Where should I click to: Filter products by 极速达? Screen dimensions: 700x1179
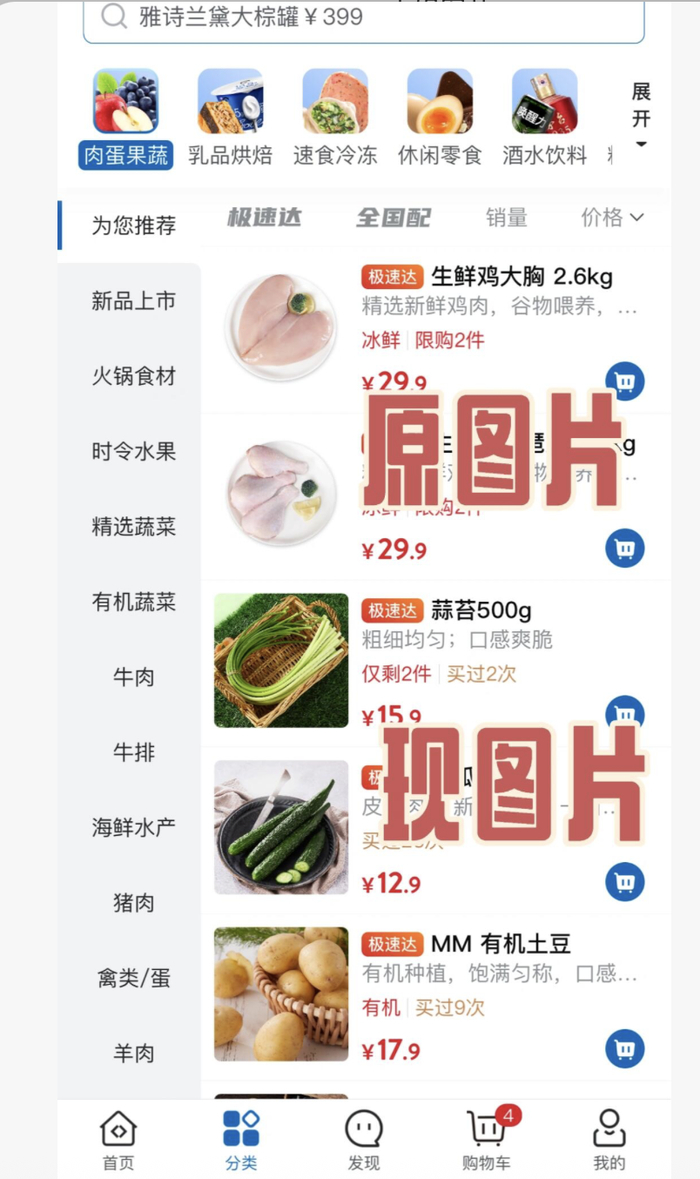(x=264, y=217)
